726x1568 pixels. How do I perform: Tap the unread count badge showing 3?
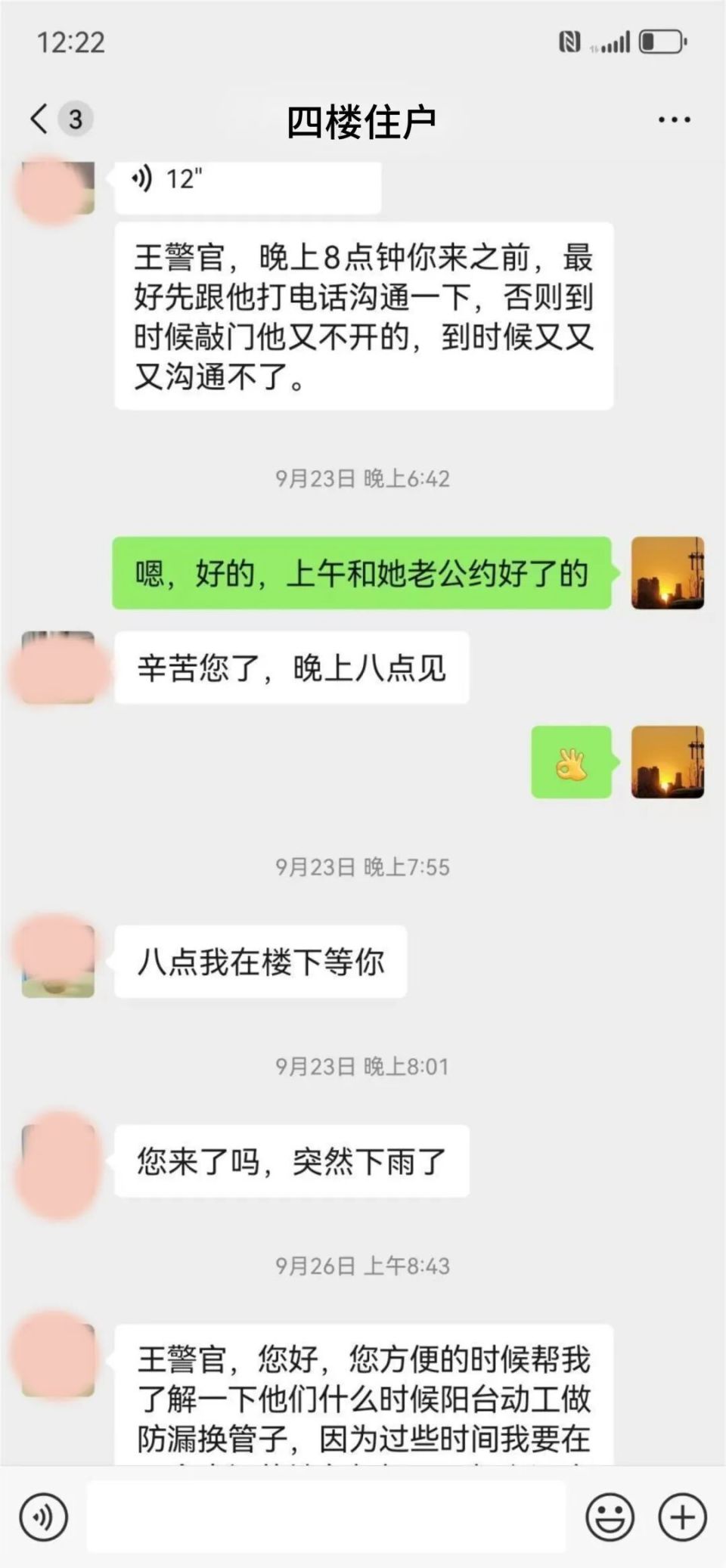(74, 119)
